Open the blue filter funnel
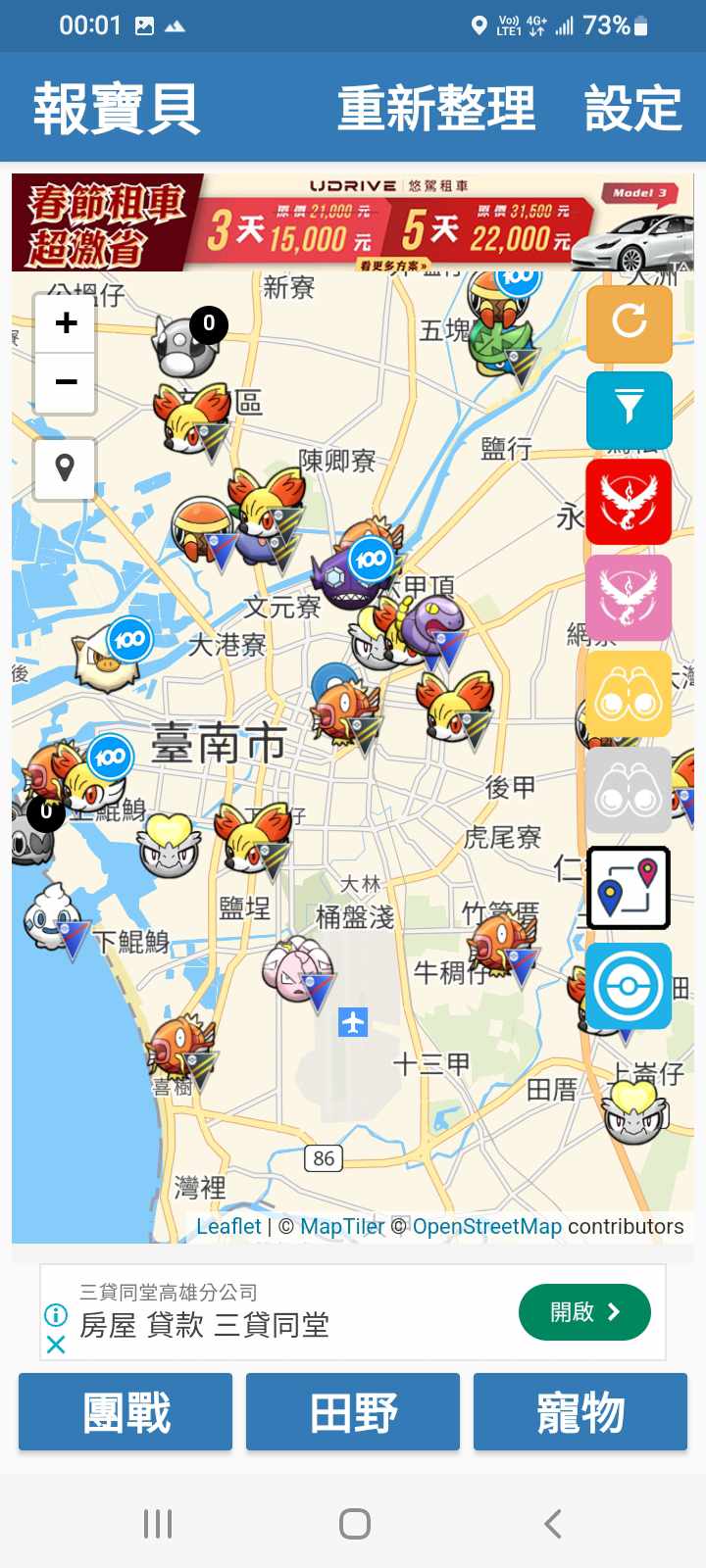The width and height of the screenshot is (706, 1568). [629, 408]
